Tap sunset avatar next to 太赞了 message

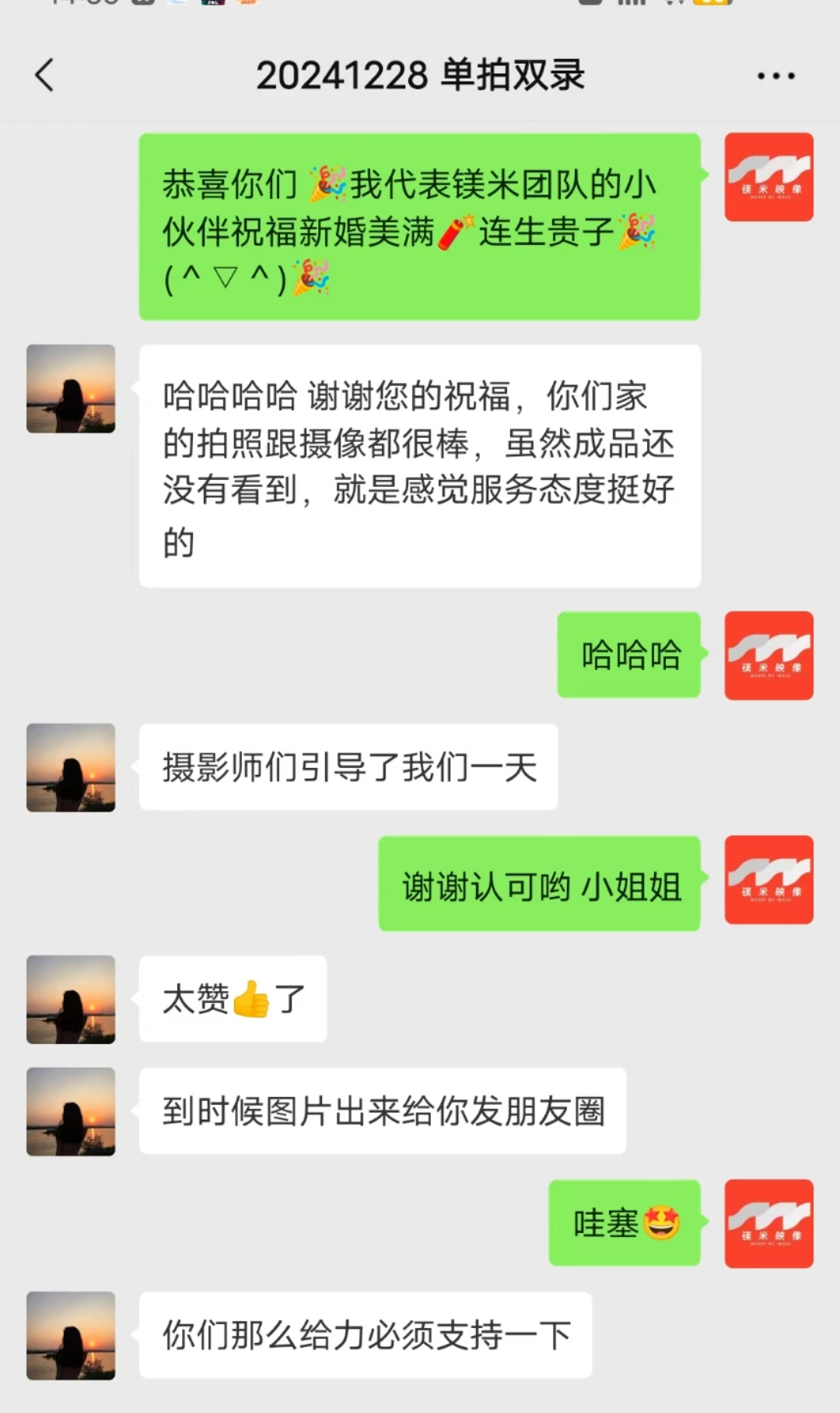coord(71,1000)
